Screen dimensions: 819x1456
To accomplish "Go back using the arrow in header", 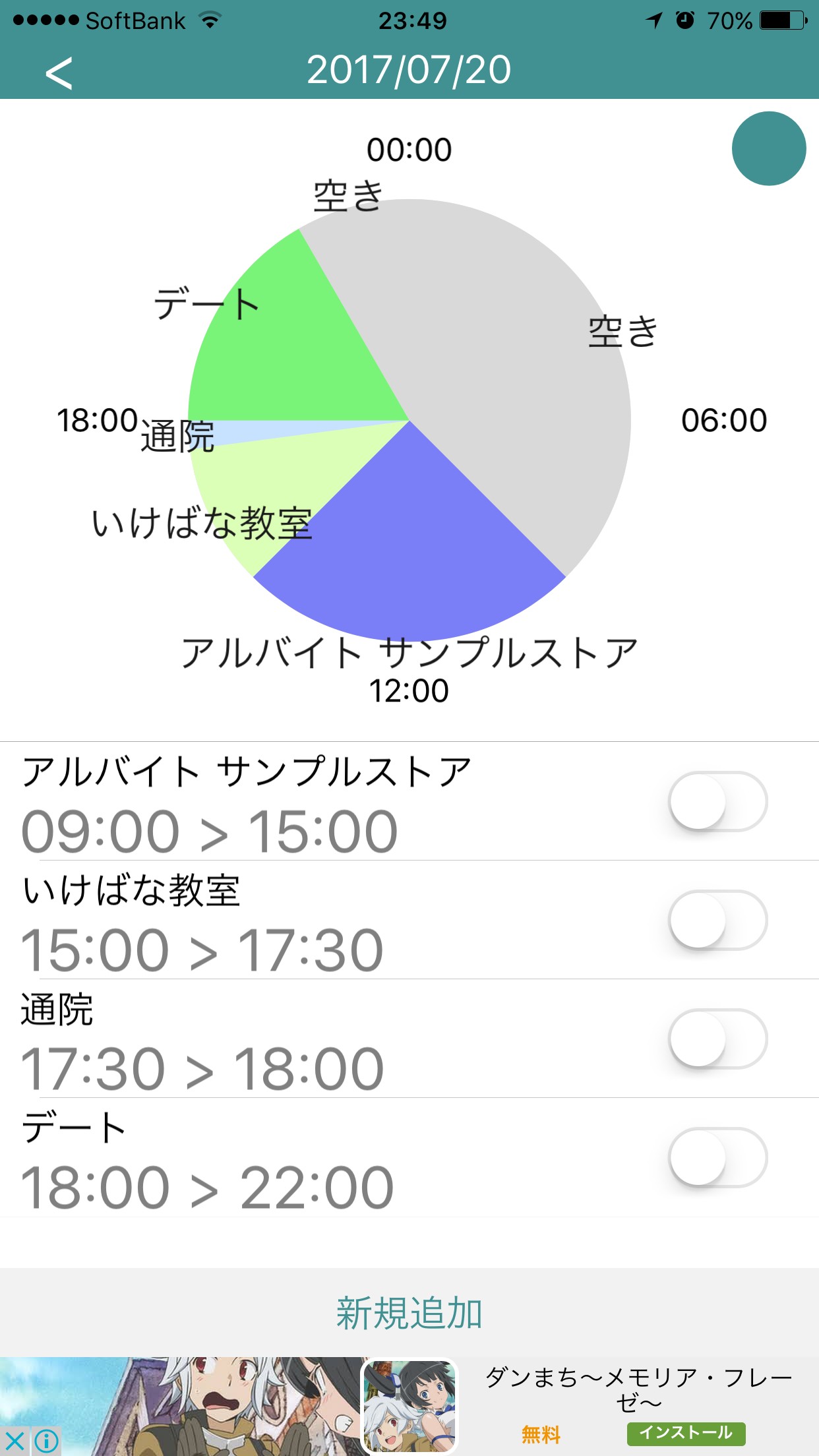I will [59, 72].
